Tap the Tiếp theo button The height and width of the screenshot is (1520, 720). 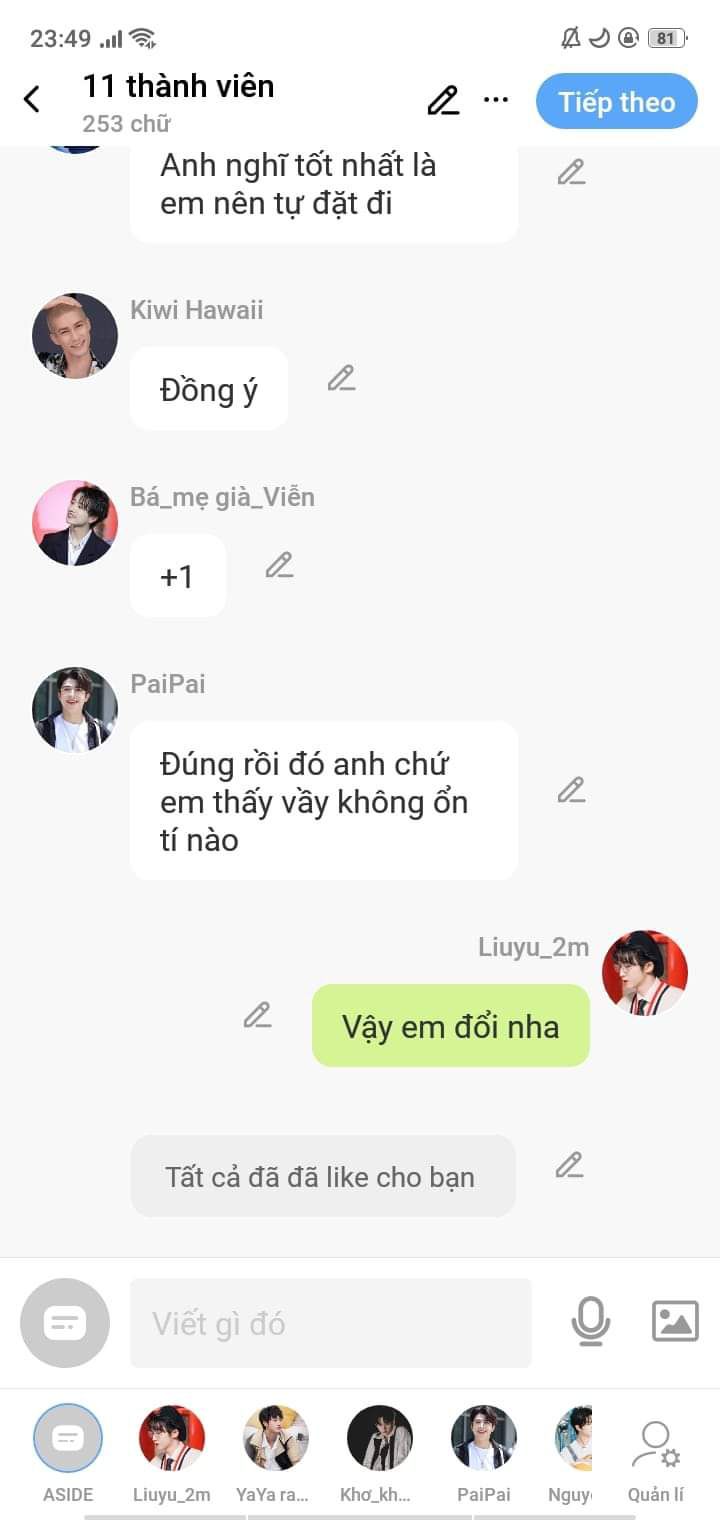(x=616, y=102)
